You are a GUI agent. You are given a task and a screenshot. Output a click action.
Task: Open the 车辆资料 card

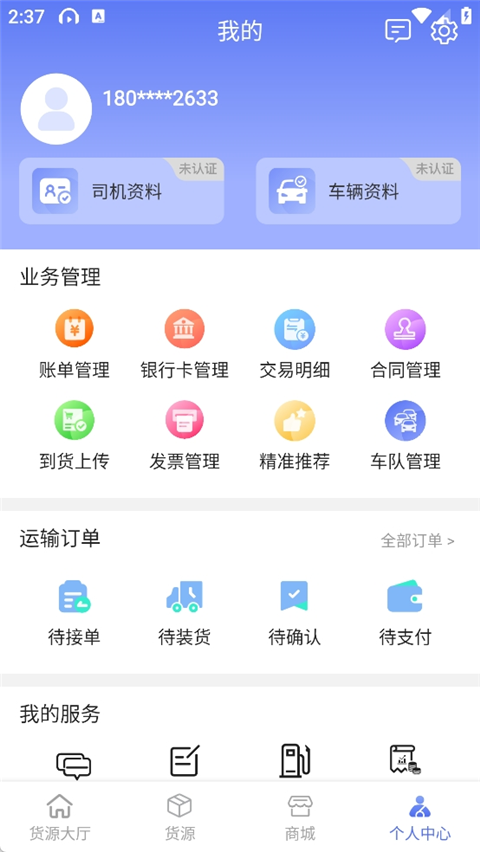(x=358, y=191)
